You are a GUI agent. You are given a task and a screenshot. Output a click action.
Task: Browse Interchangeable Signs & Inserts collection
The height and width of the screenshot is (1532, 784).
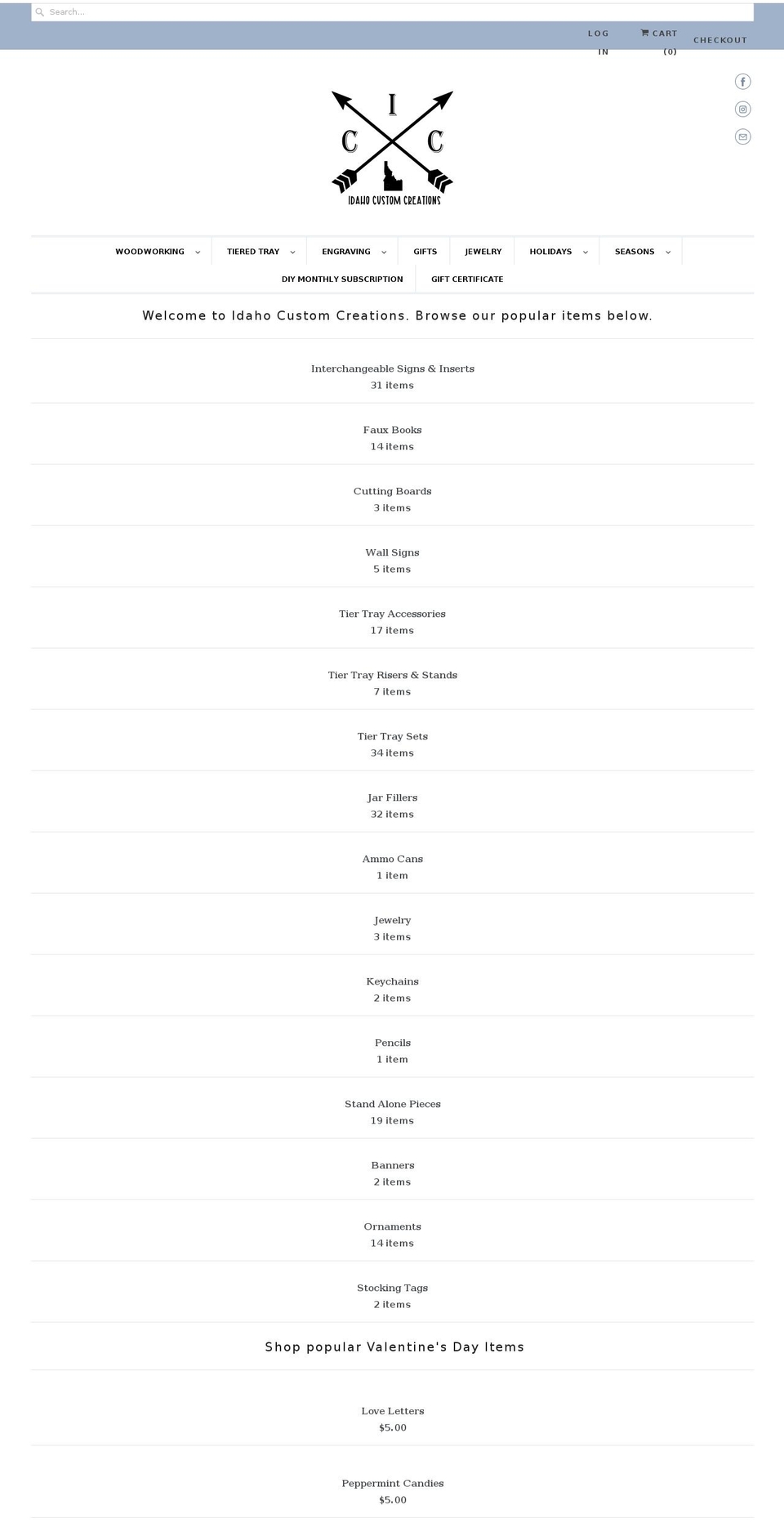[392, 369]
